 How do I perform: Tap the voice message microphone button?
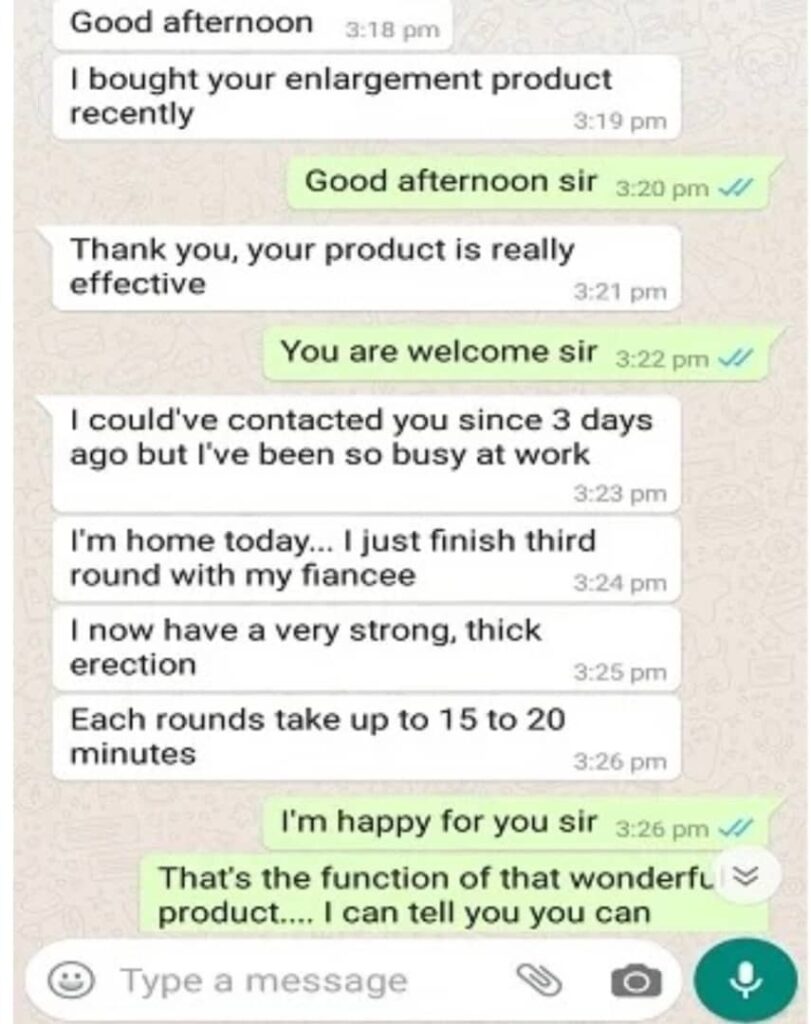pyautogui.click(x=743, y=980)
